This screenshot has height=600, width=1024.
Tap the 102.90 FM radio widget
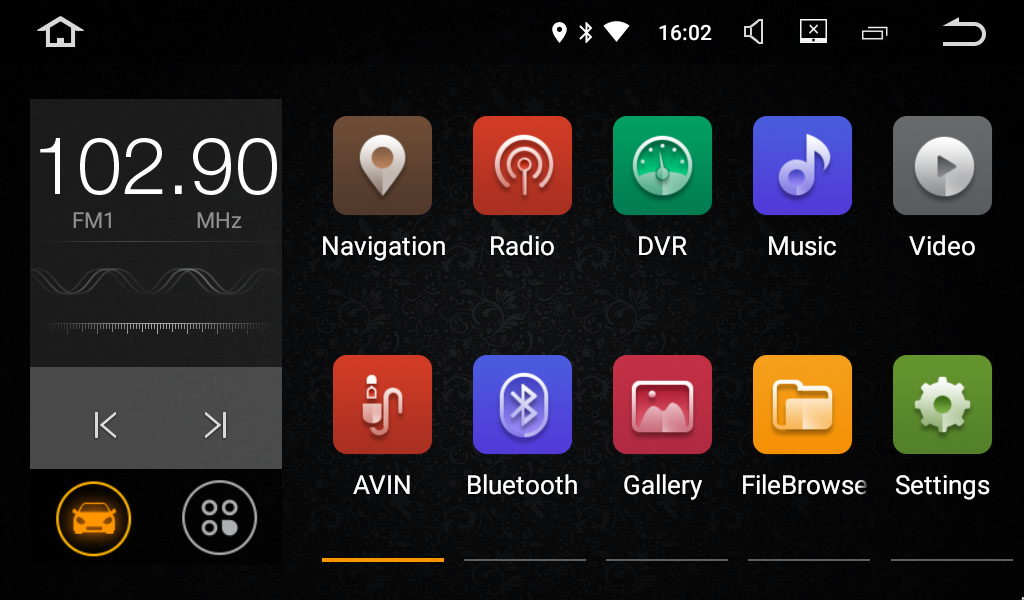(x=156, y=180)
